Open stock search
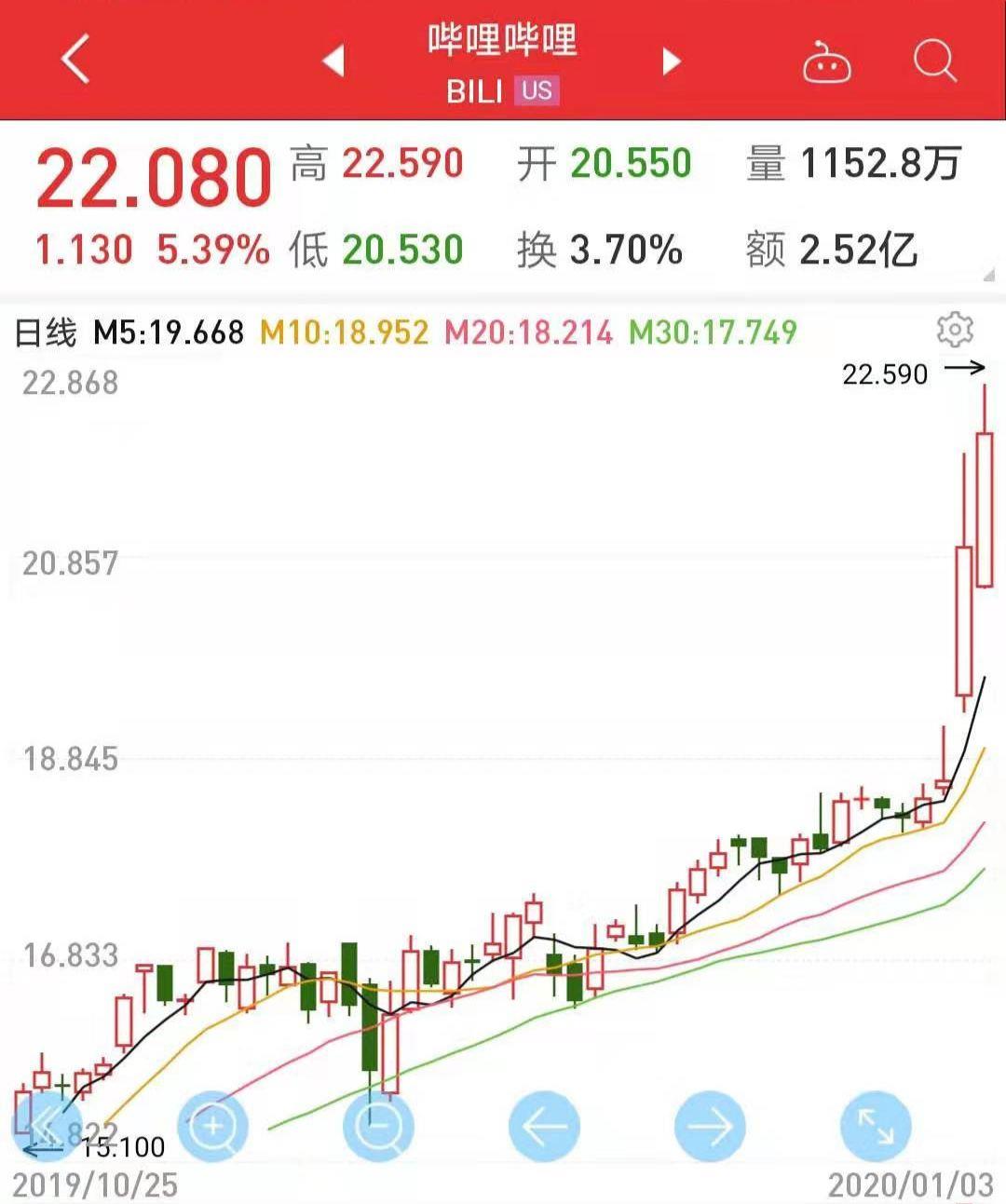Image resolution: width=1006 pixels, height=1204 pixels. [x=934, y=61]
